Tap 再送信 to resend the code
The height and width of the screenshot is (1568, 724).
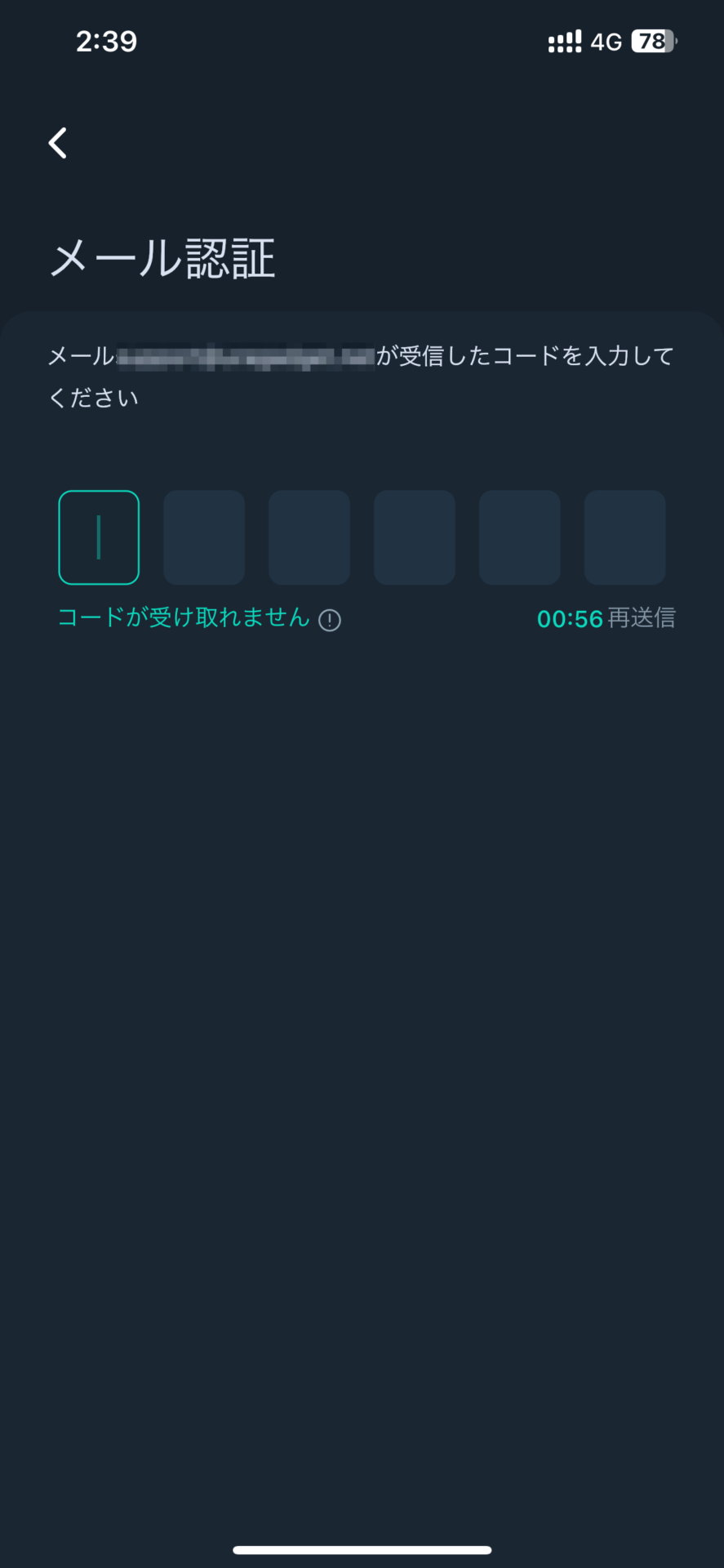[641, 618]
